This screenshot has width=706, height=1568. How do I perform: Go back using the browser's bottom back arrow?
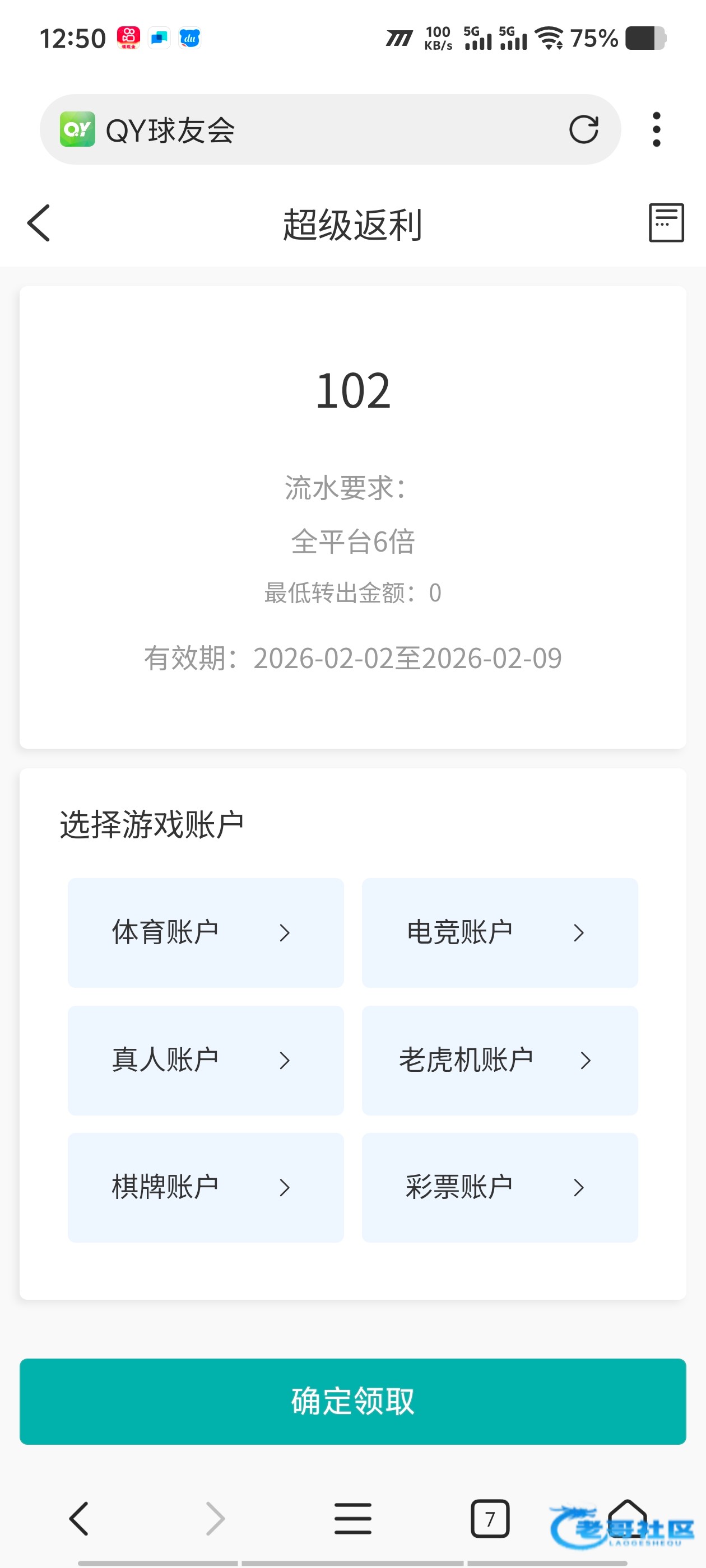pyautogui.click(x=79, y=1518)
